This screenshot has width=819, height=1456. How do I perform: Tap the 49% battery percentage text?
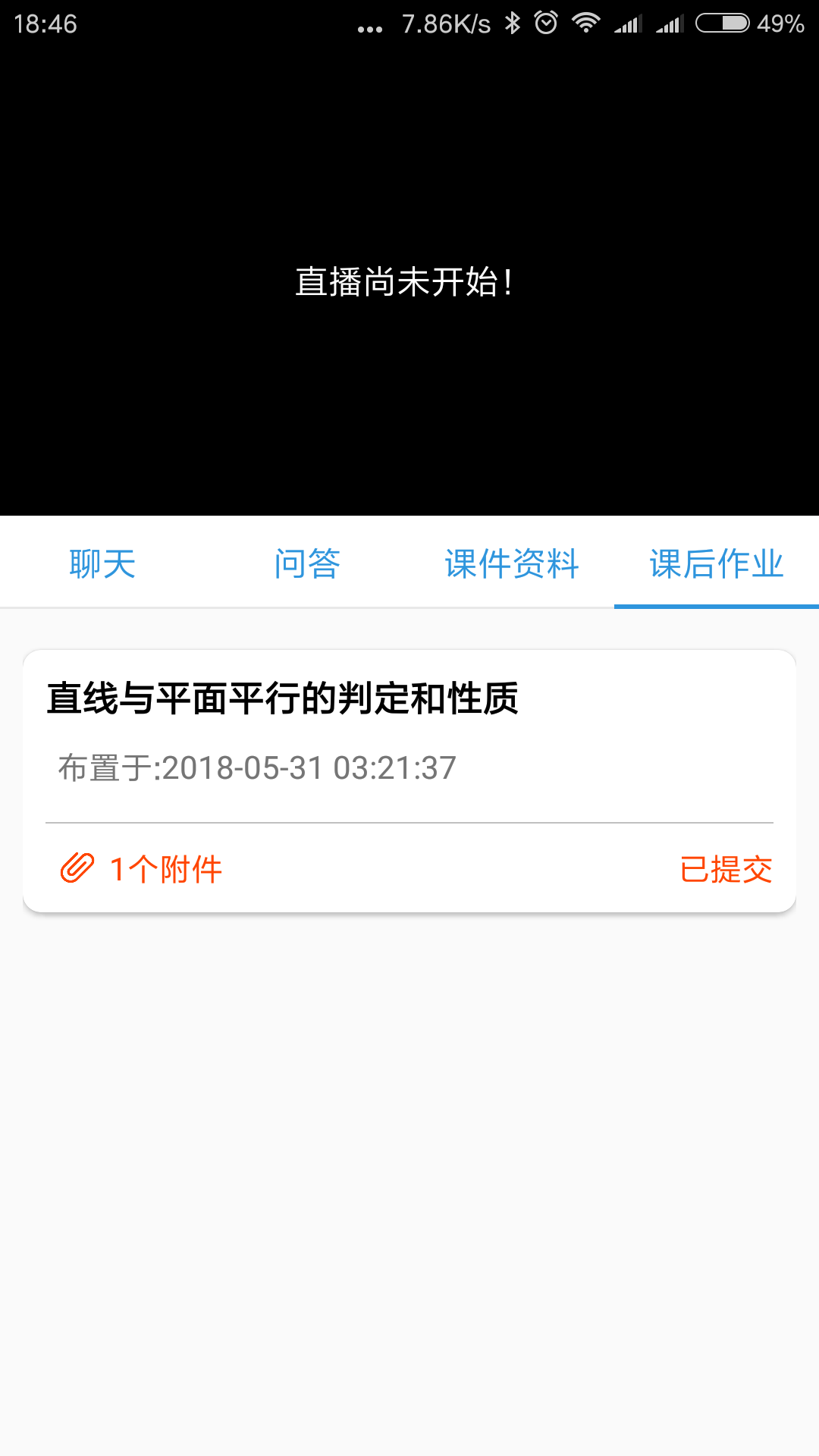pos(779,24)
